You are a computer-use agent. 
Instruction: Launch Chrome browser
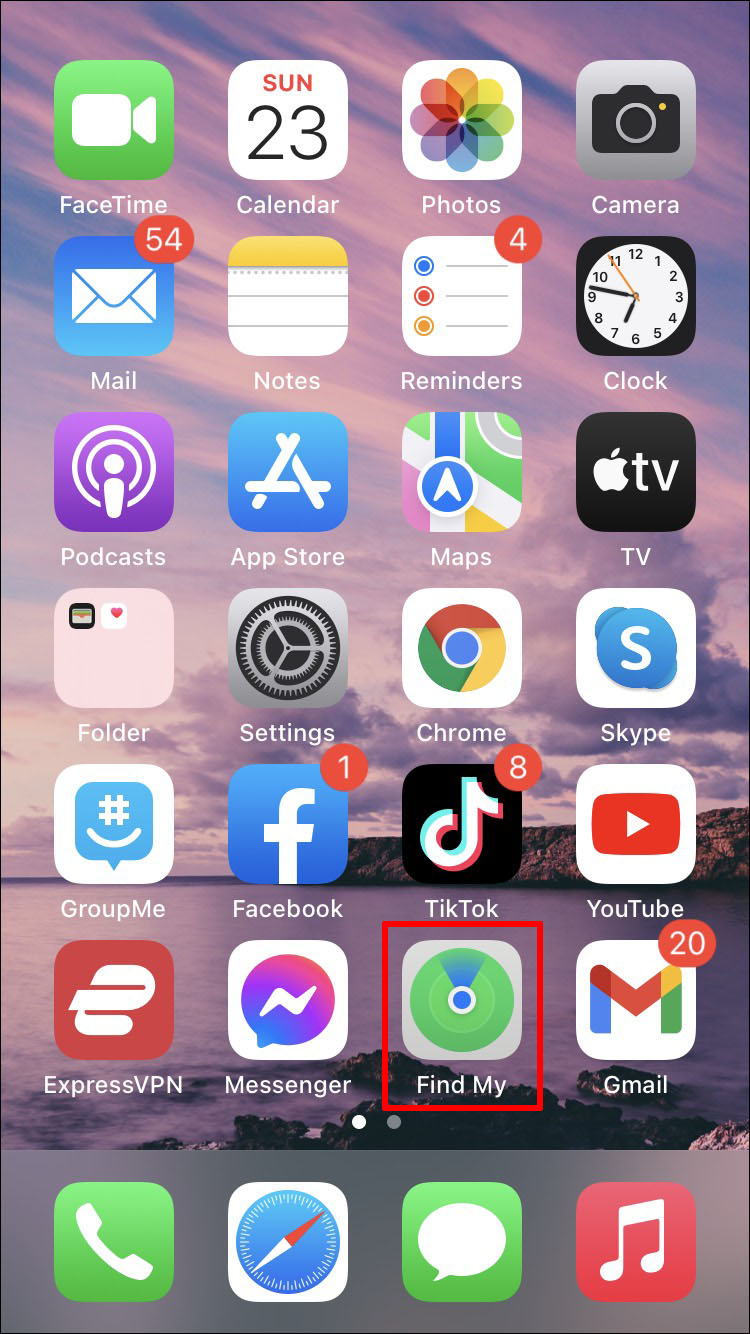point(461,648)
